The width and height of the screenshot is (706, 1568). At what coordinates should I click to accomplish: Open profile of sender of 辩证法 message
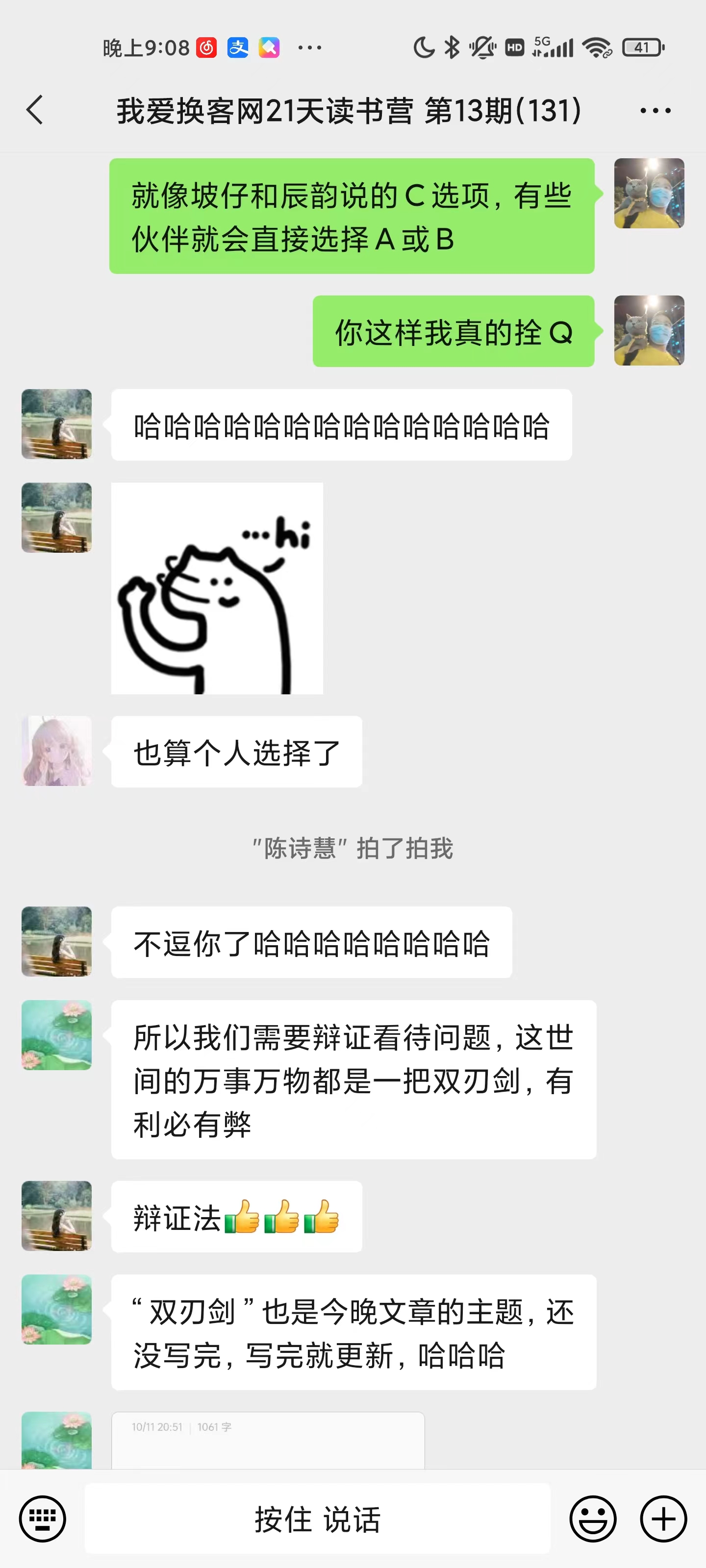(x=57, y=1216)
